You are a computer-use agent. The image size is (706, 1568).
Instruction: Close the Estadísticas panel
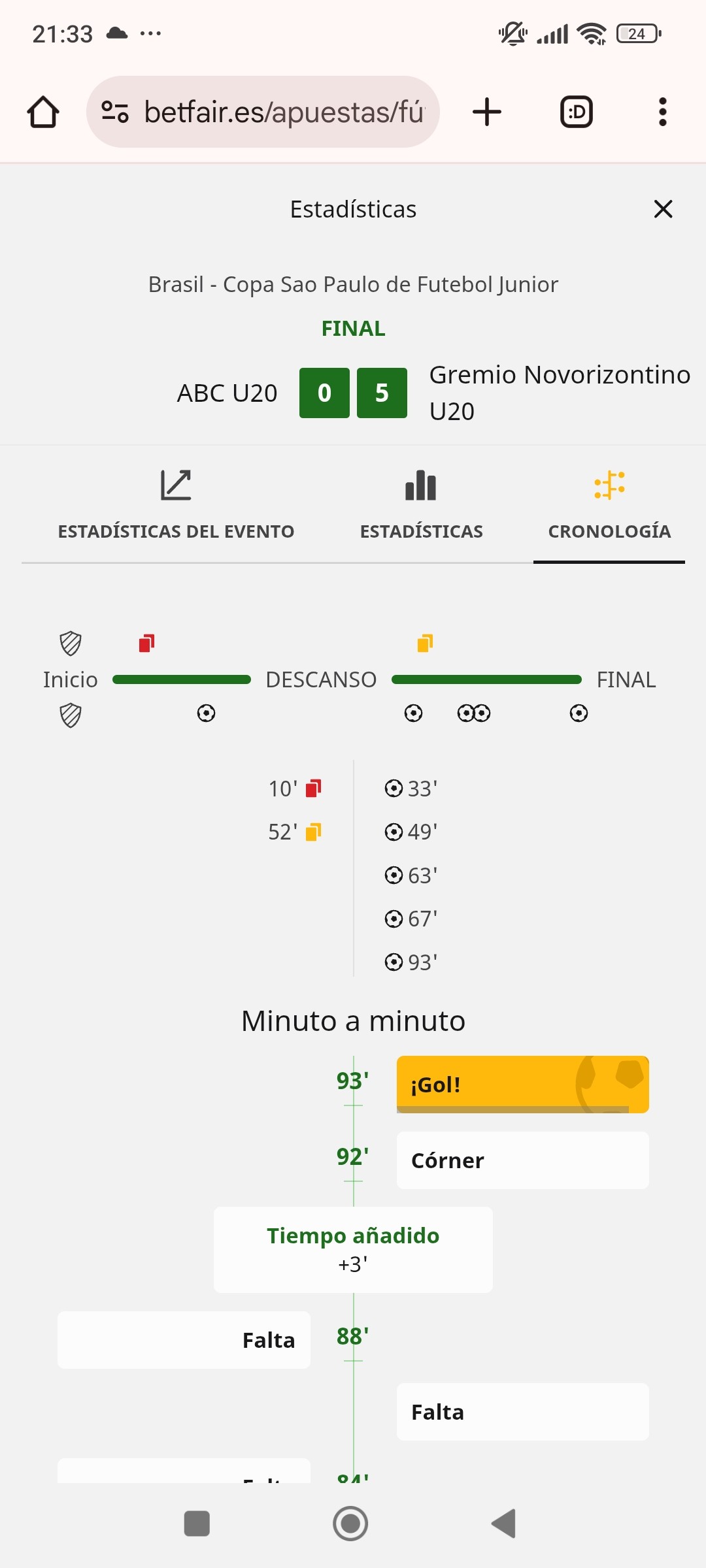pos(663,209)
